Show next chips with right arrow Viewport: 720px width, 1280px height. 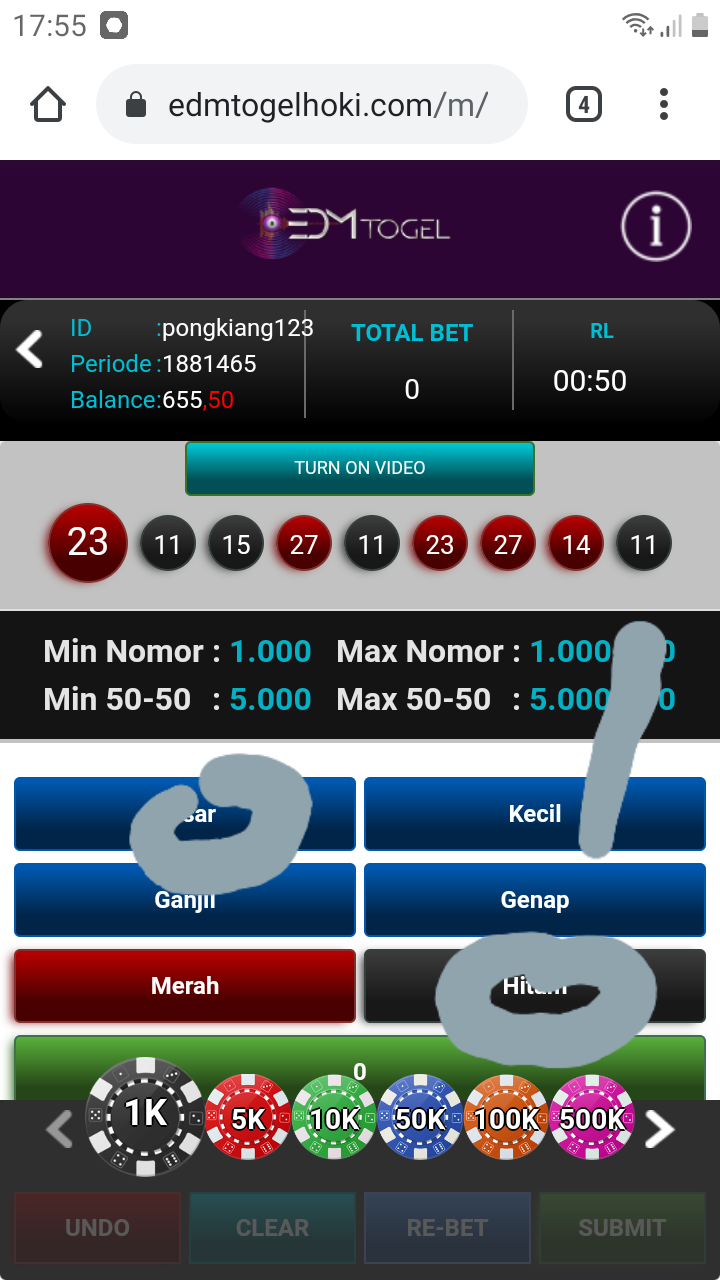click(x=660, y=1130)
